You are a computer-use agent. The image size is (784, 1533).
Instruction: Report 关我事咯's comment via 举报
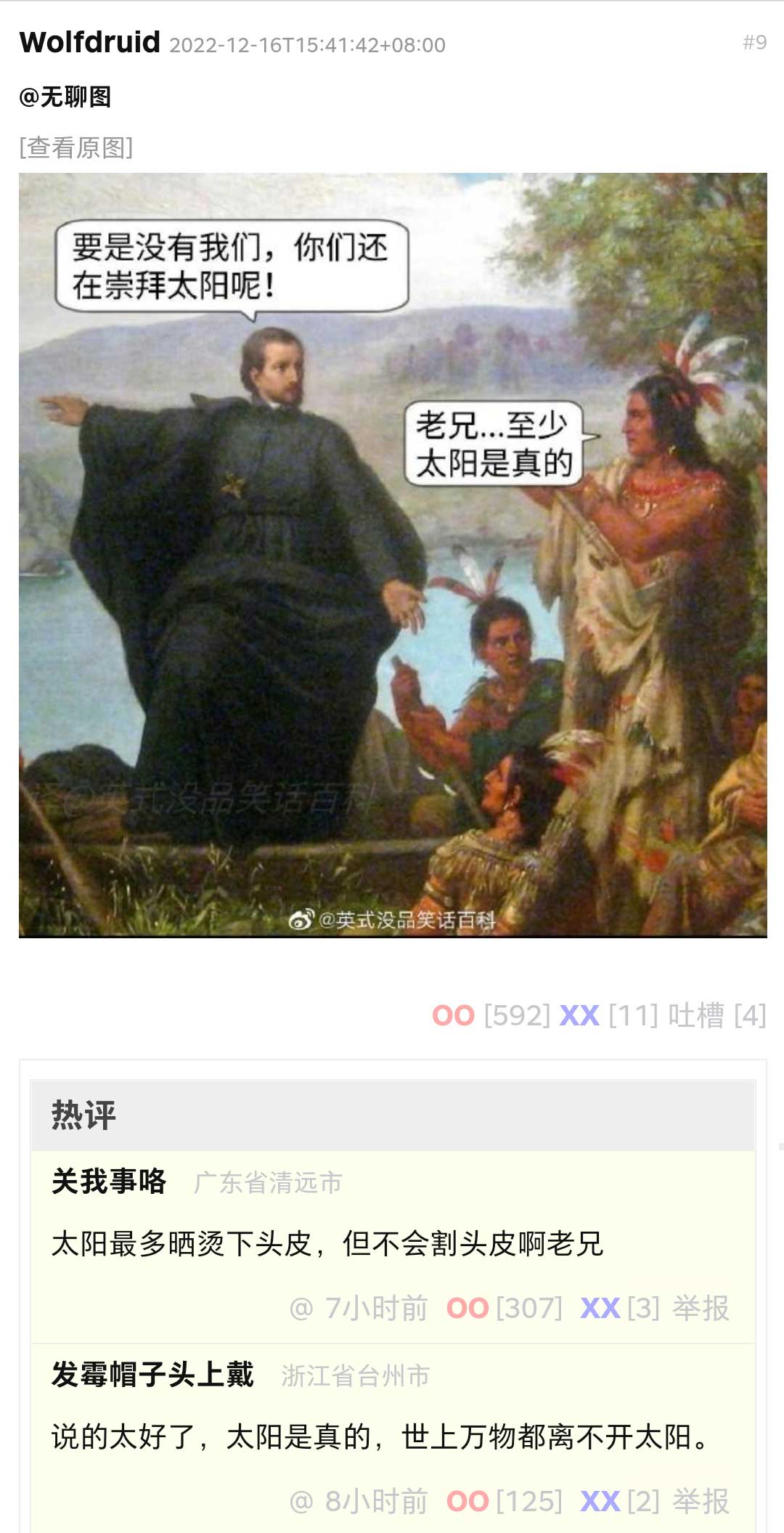(701, 1308)
